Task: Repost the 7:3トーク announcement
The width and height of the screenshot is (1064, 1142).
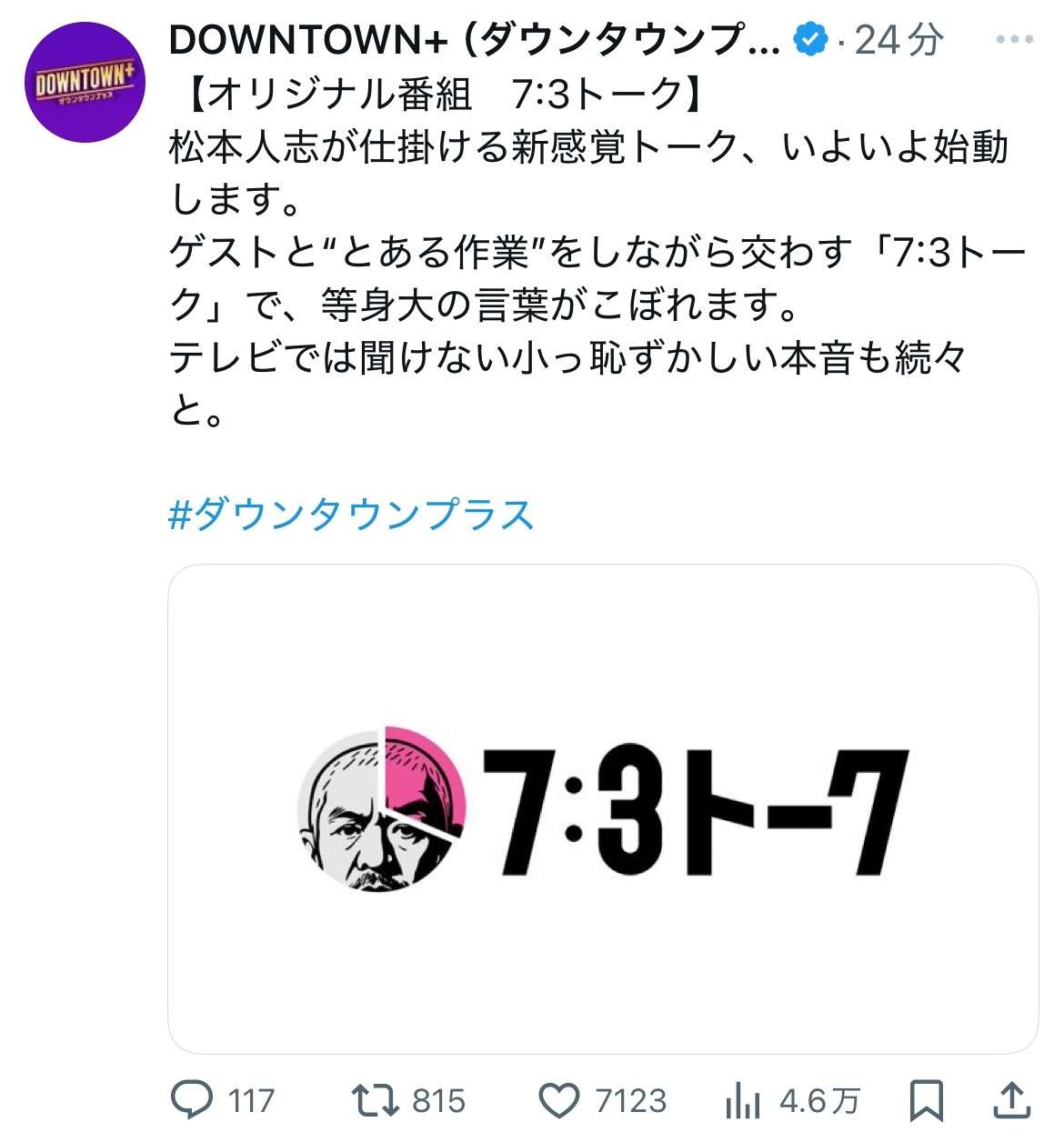Action: click(376, 1100)
